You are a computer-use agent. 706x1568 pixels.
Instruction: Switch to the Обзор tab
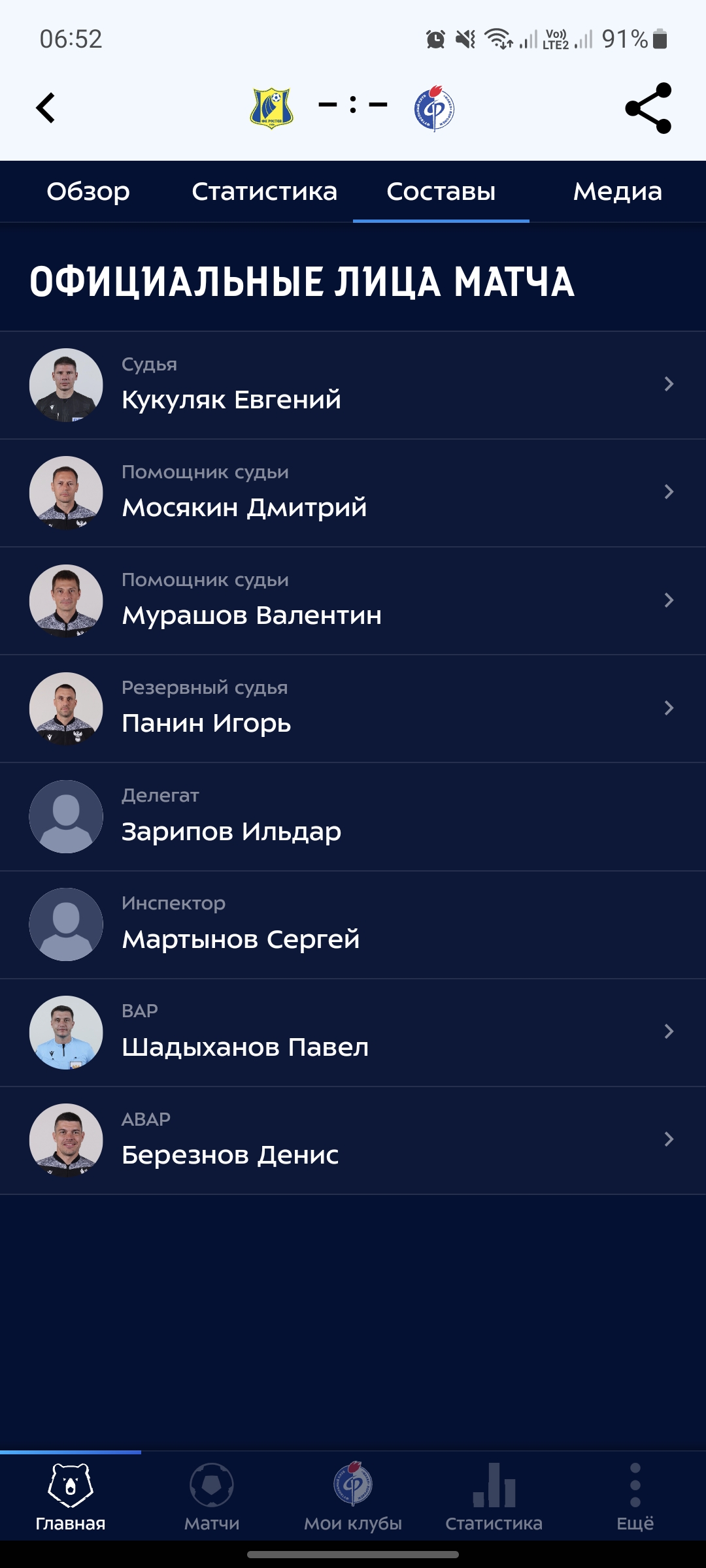click(88, 191)
